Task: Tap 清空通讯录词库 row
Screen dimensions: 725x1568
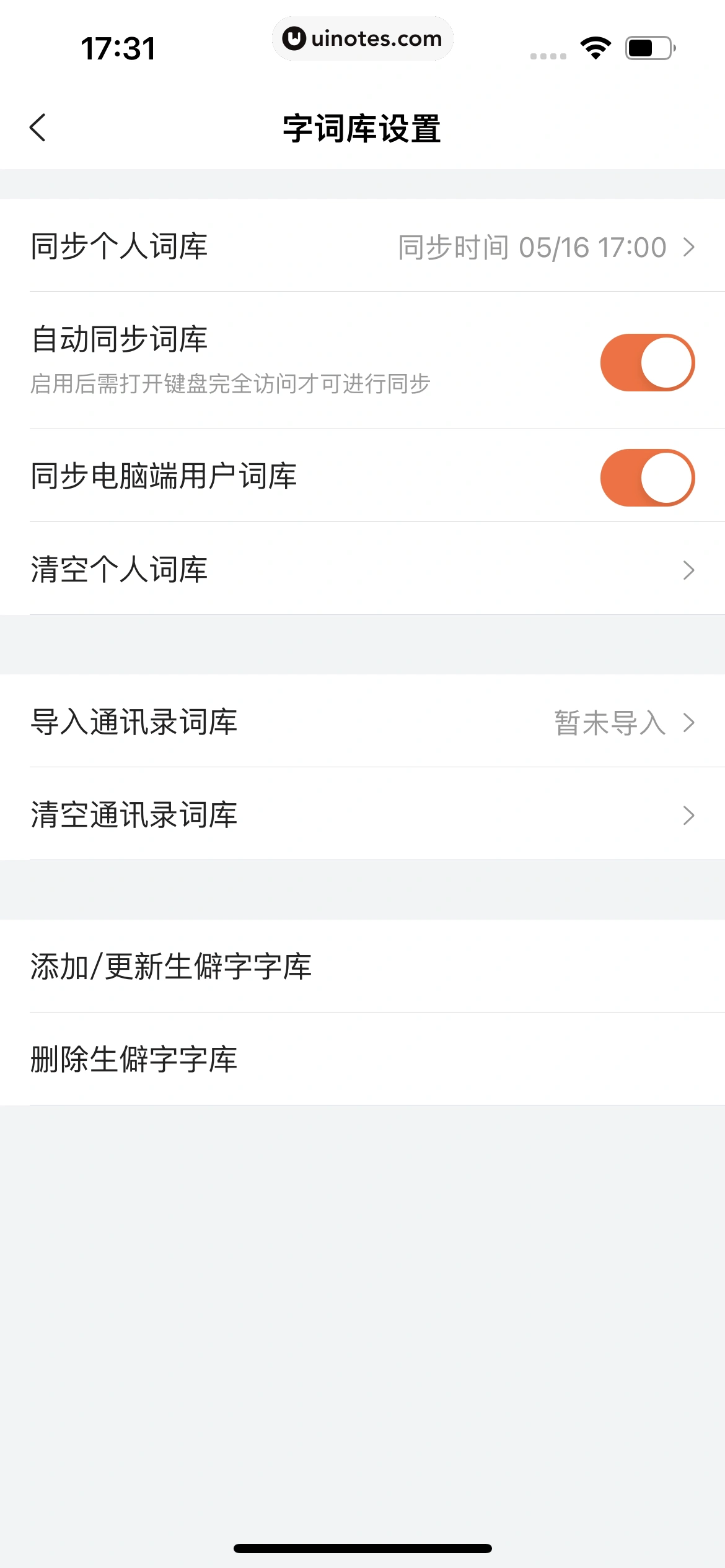Action: tap(362, 815)
